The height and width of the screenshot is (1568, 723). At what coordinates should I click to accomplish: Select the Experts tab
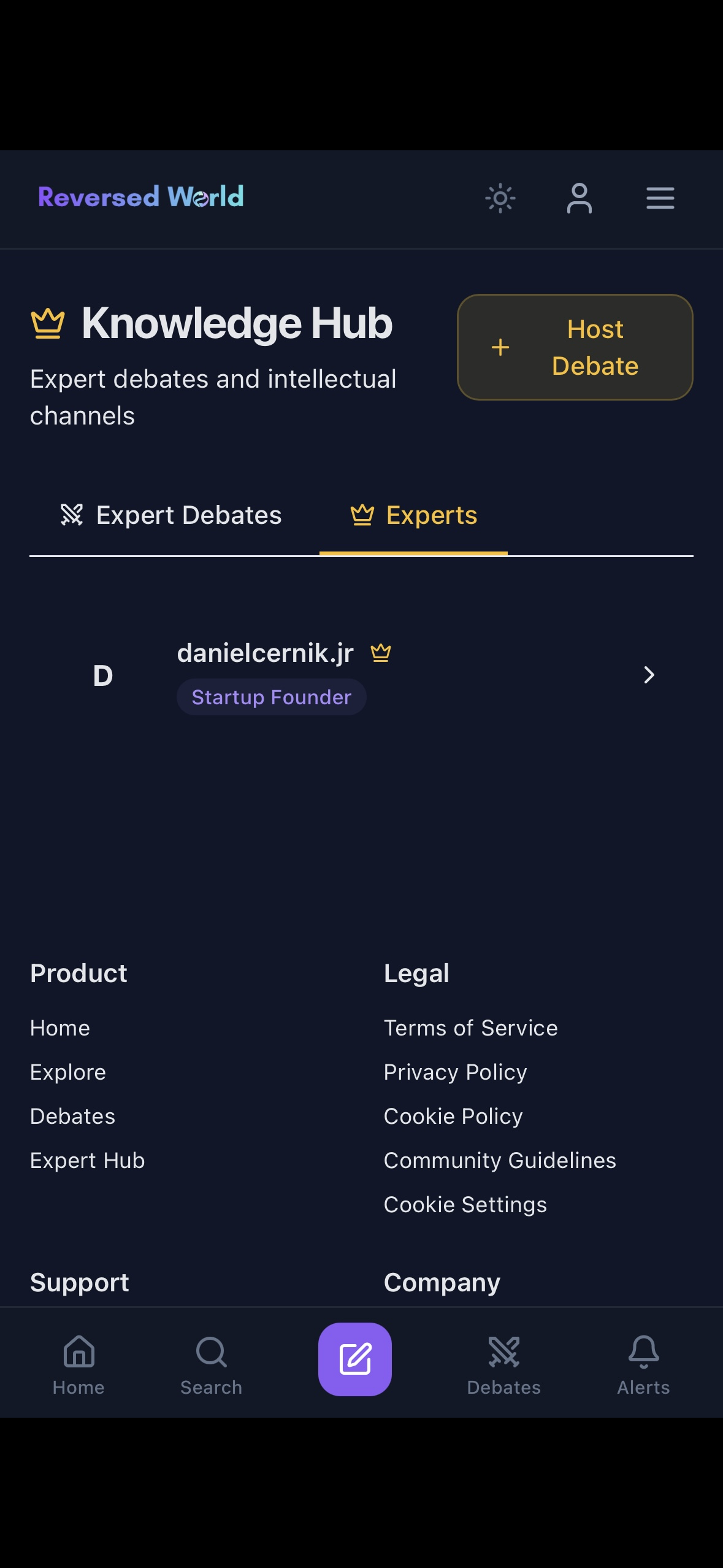click(413, 515)
